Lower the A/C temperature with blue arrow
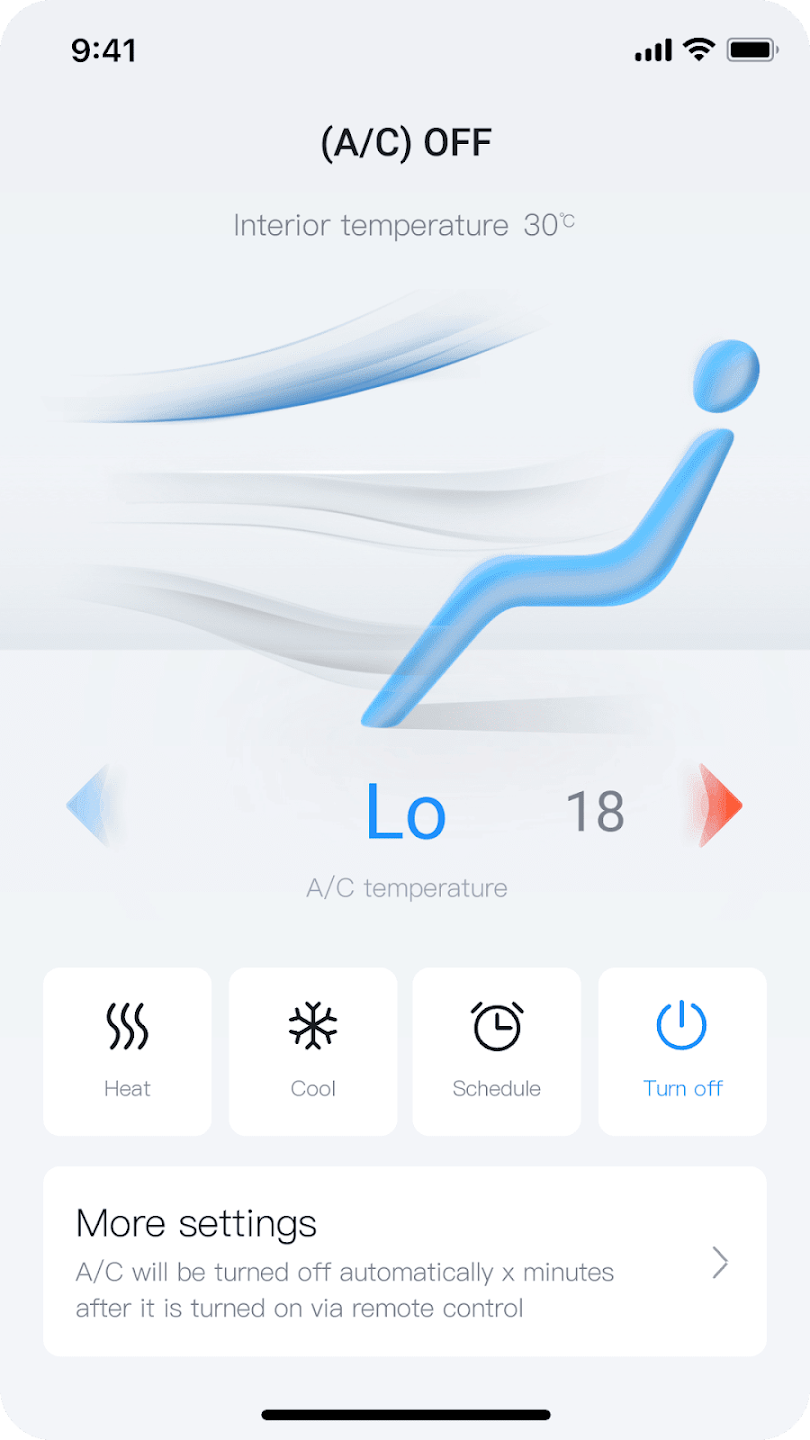The image size is (810, 1440). click(x=88, y=806)
